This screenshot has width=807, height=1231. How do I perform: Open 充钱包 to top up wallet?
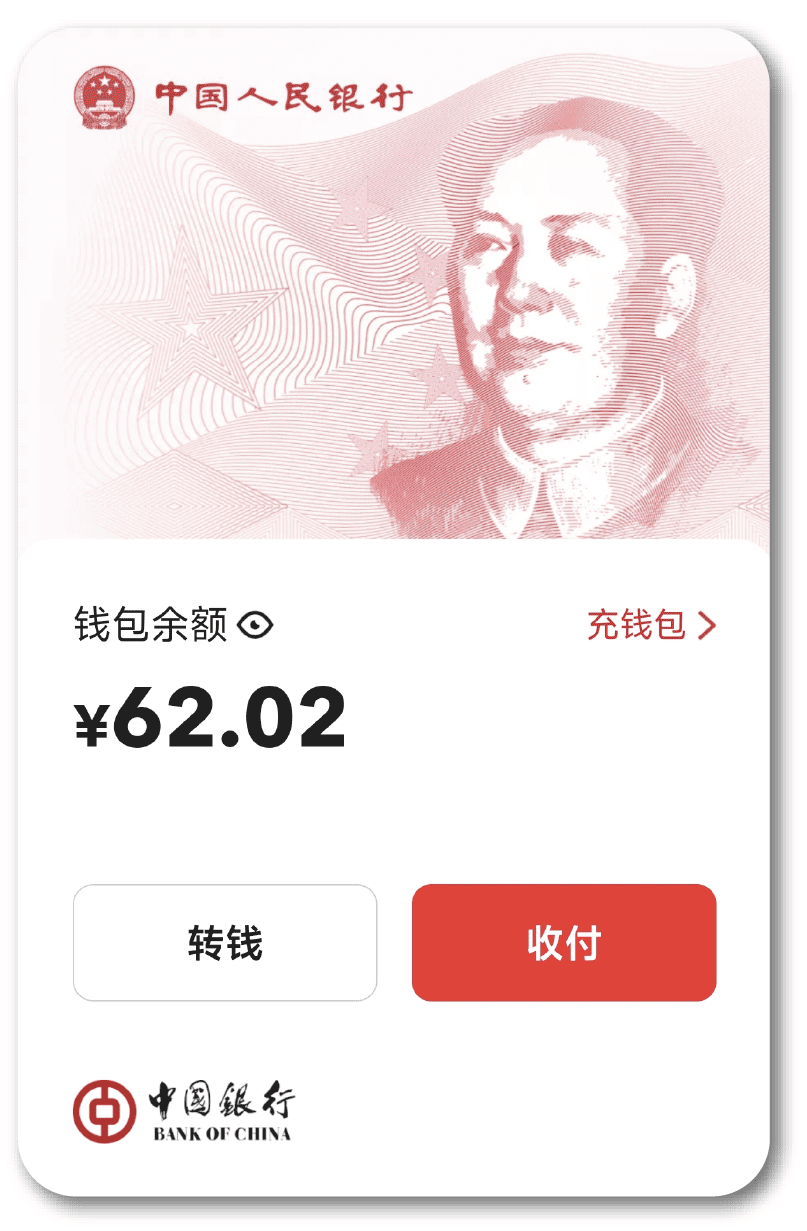(x=651, y=626)
